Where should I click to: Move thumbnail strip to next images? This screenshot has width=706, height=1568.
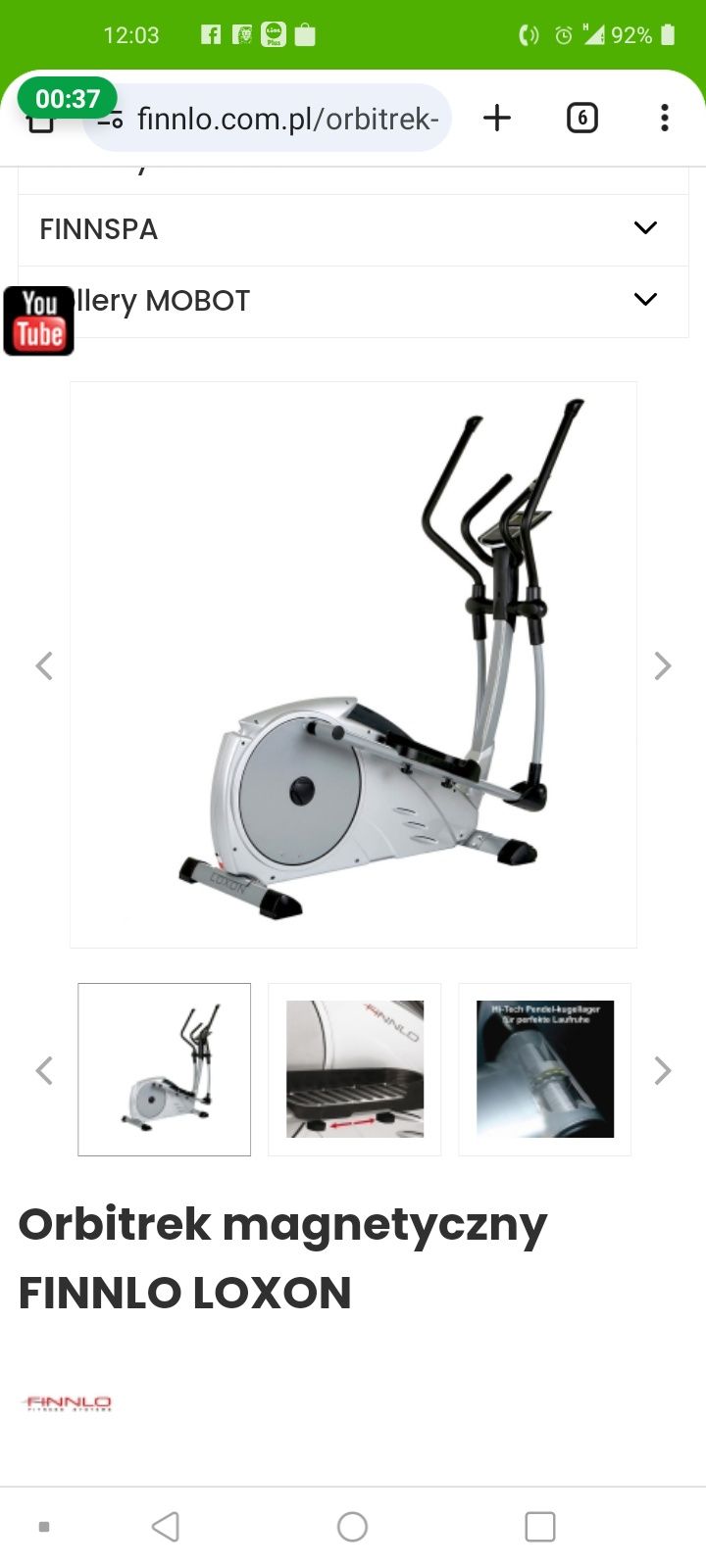click(x=662, y=1070)
